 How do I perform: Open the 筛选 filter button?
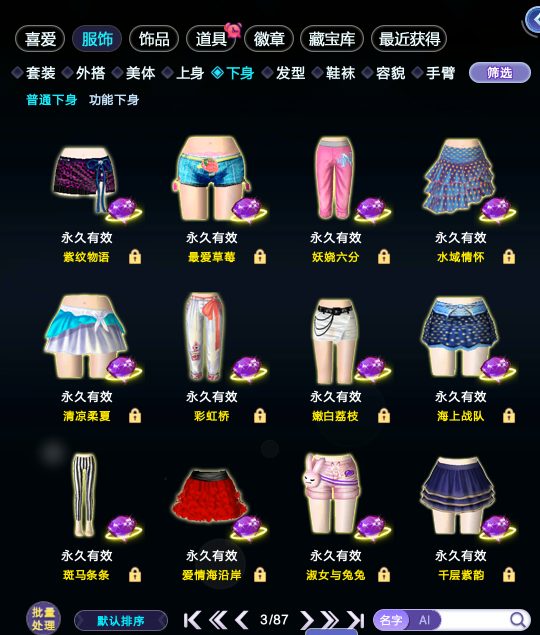point(499,73)
